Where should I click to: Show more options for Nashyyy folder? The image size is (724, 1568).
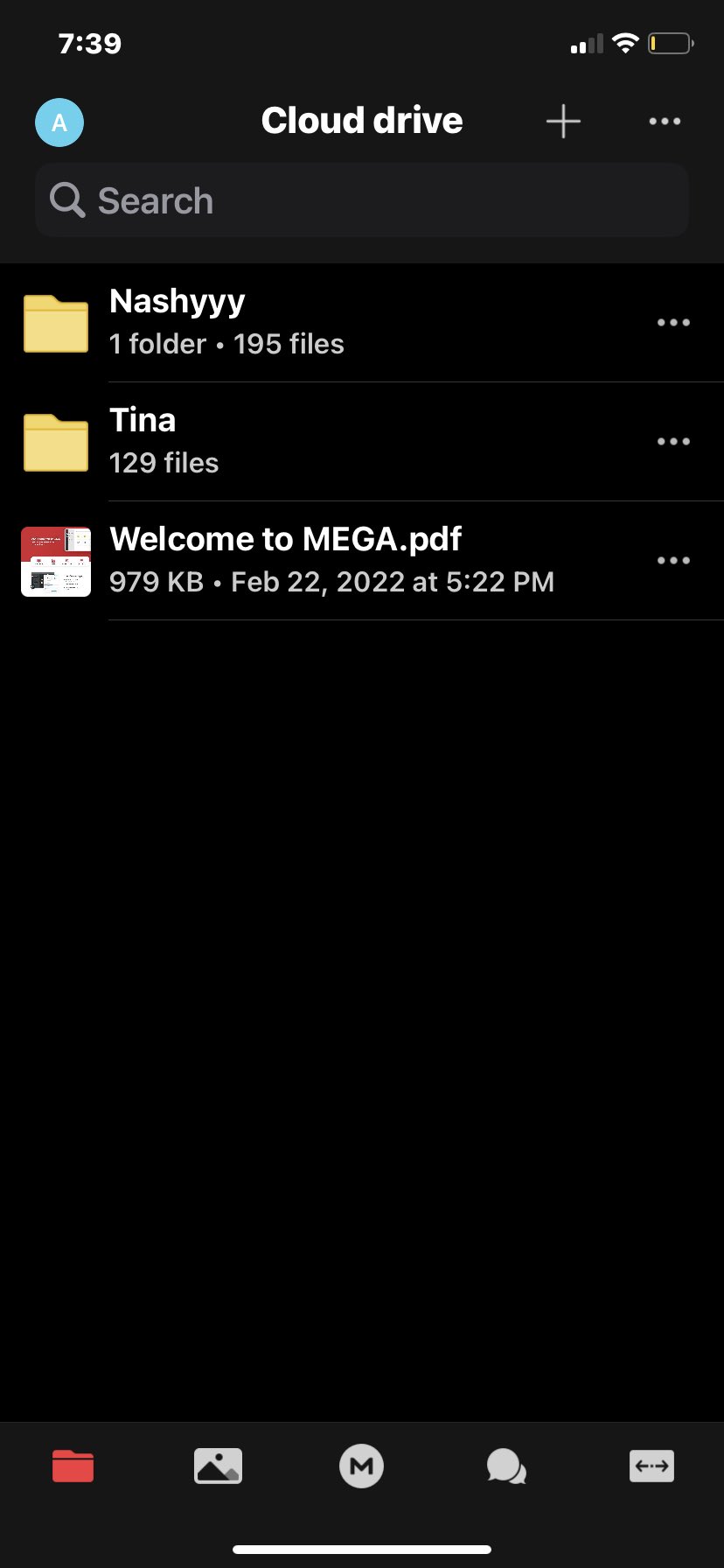[x=673, y=323]
